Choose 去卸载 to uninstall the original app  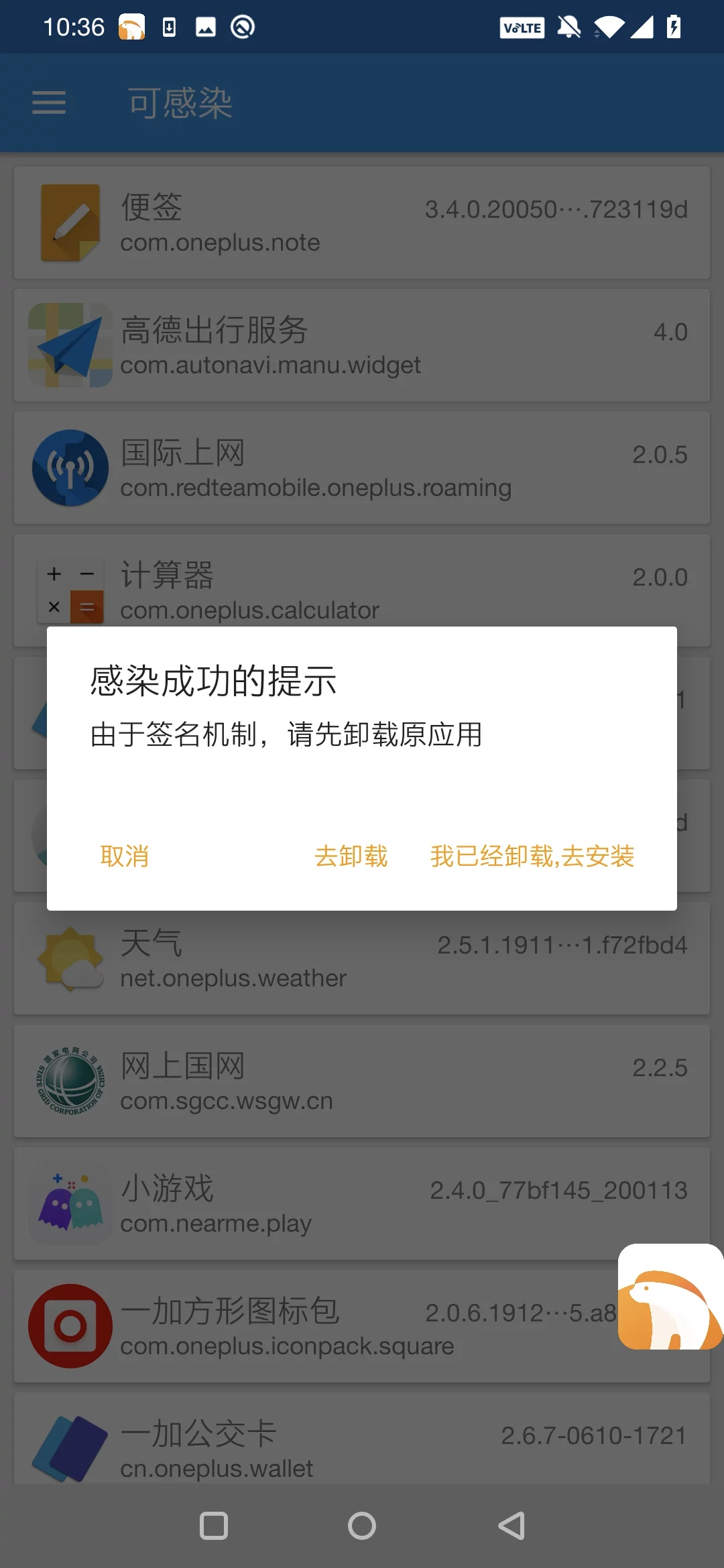pos(351,856)
